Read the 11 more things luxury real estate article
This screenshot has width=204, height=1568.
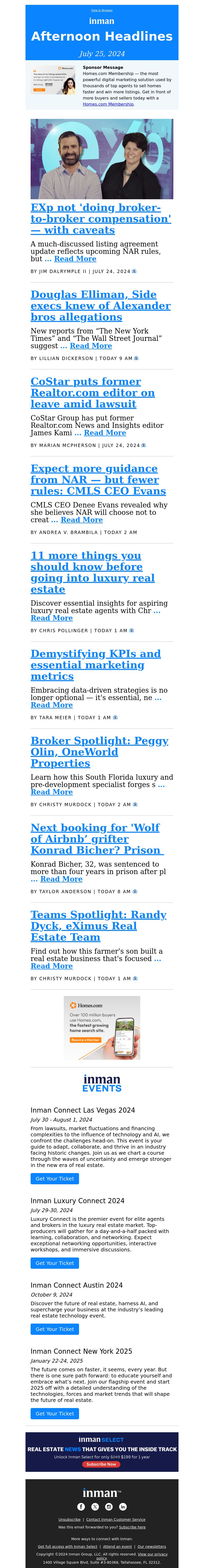(92, 572)
